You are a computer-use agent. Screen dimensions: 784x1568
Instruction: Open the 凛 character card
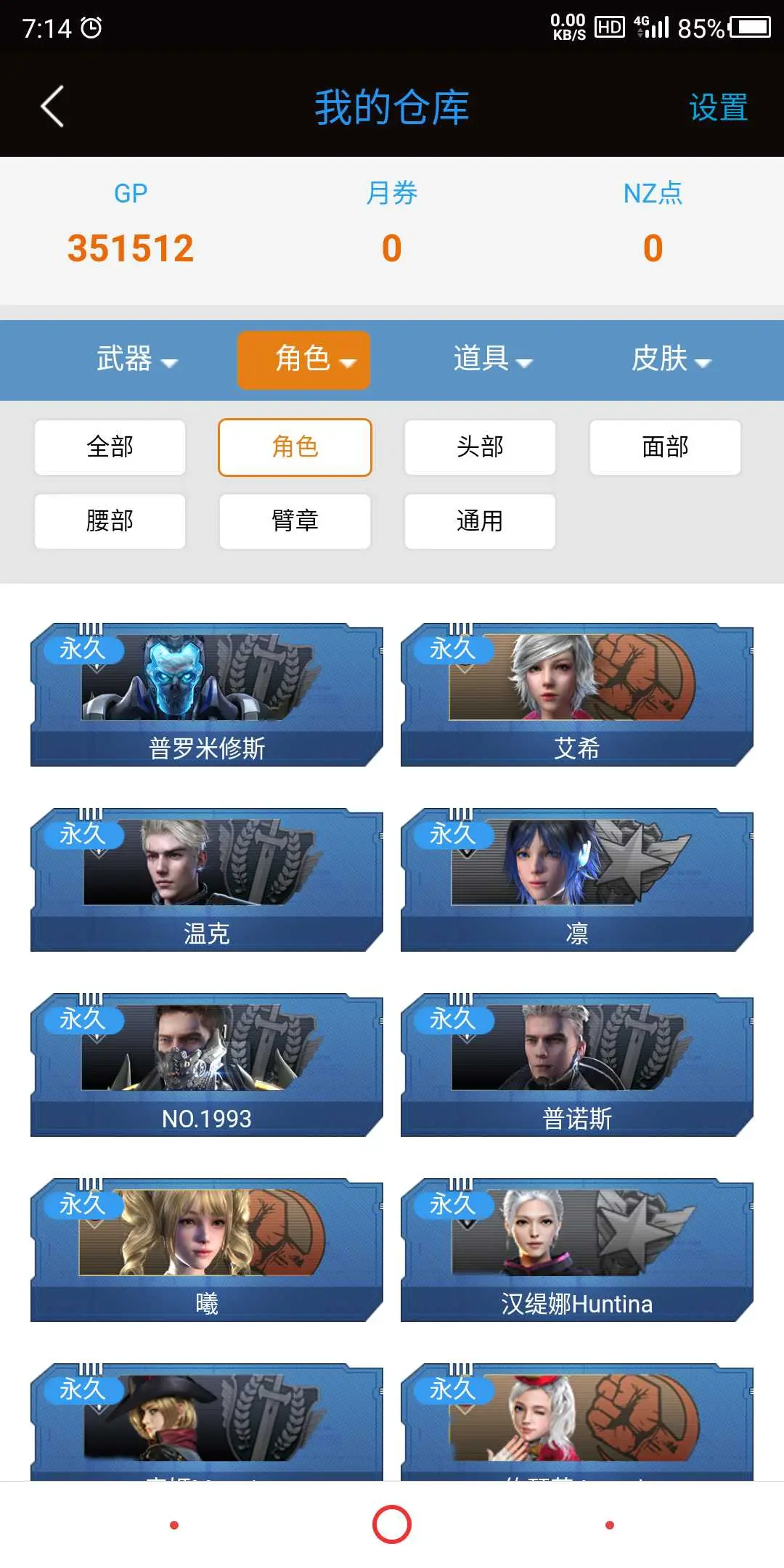pos(577,879)
